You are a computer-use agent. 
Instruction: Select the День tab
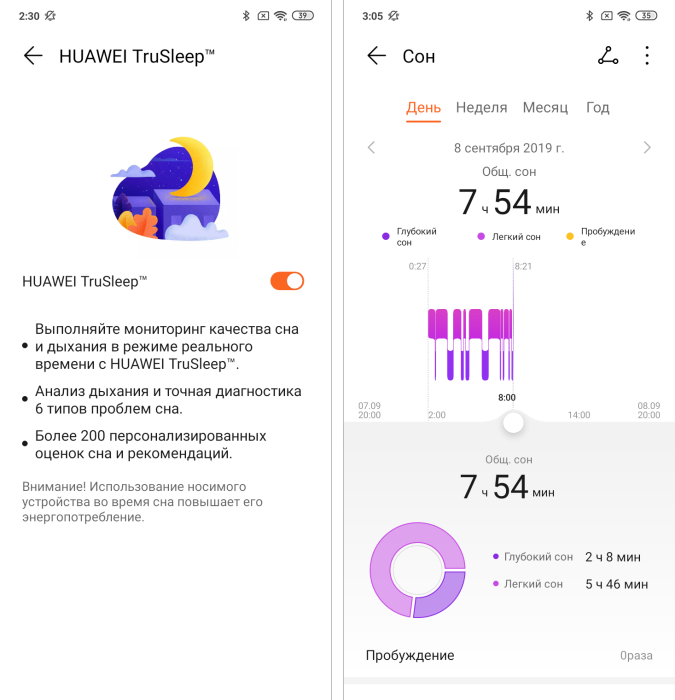click(423, 108)
